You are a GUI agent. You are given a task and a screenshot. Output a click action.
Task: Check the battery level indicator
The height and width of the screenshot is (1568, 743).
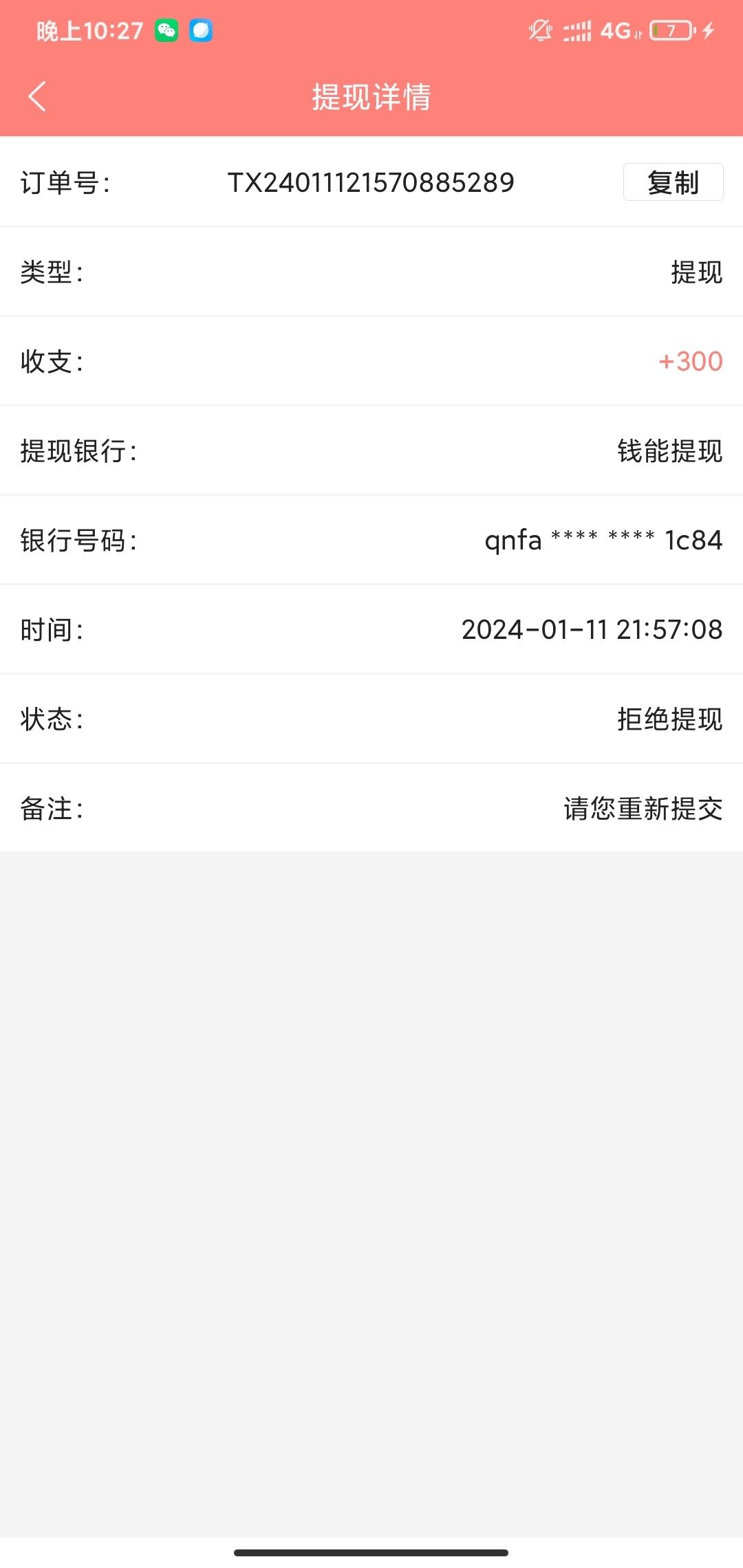pos(669,30)
